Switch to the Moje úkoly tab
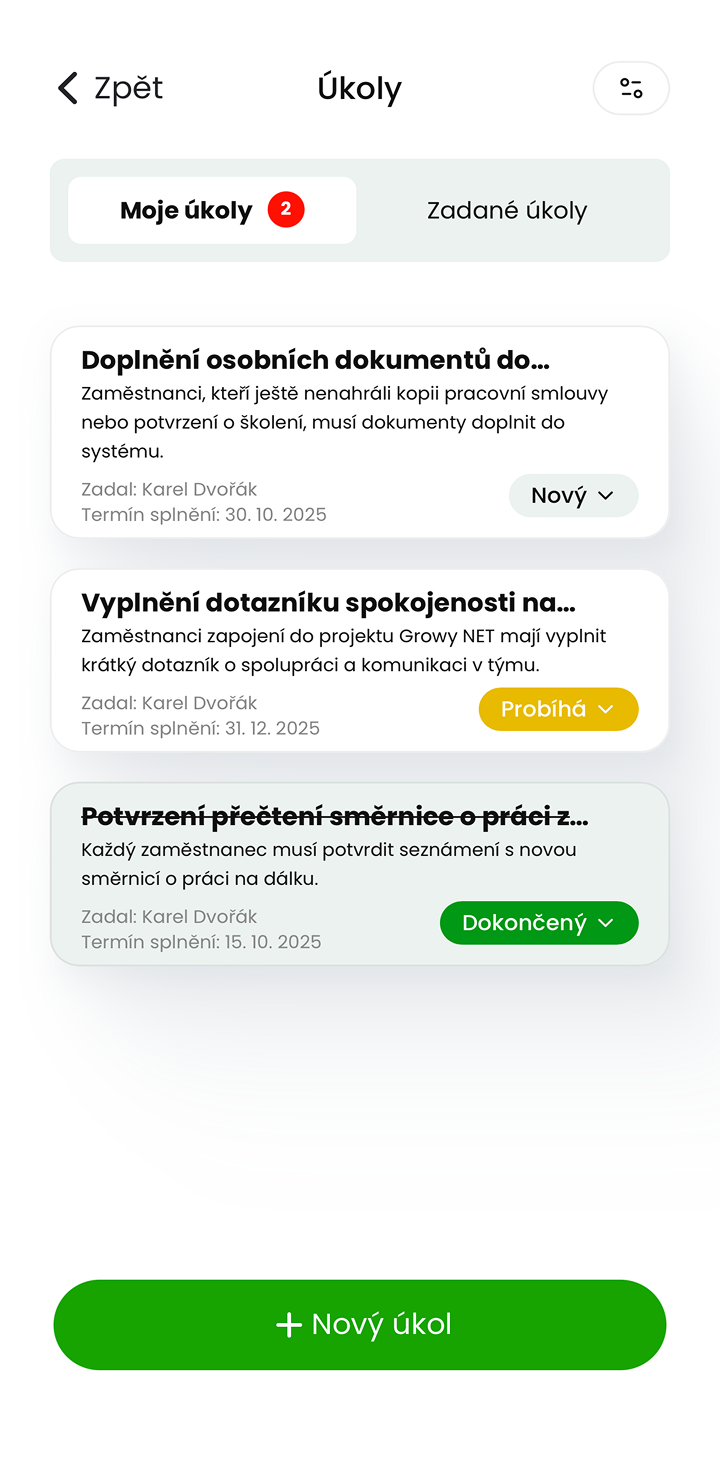 [x=212, y=210]
